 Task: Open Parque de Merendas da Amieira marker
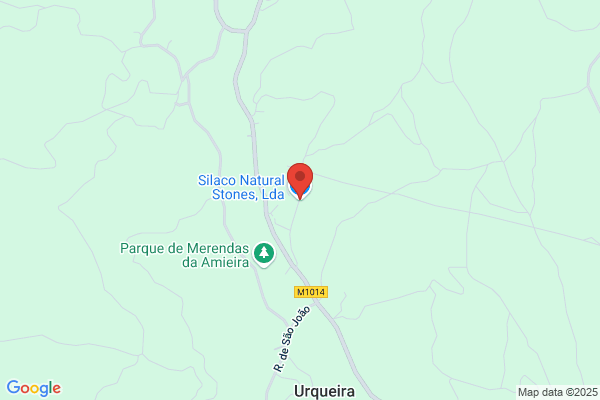(x=264, y=255)
